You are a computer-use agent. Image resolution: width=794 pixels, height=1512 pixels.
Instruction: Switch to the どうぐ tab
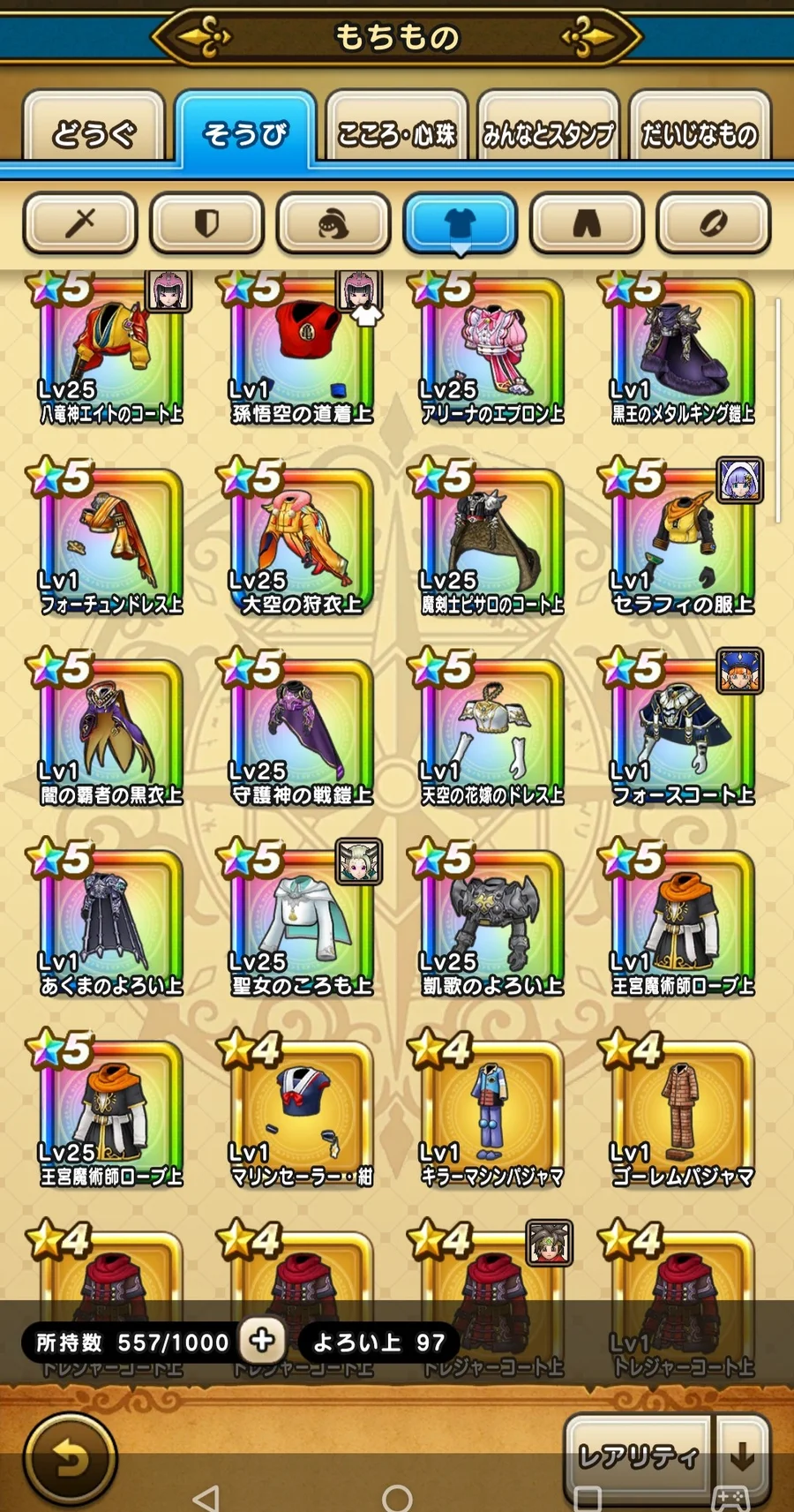[94, 132]
